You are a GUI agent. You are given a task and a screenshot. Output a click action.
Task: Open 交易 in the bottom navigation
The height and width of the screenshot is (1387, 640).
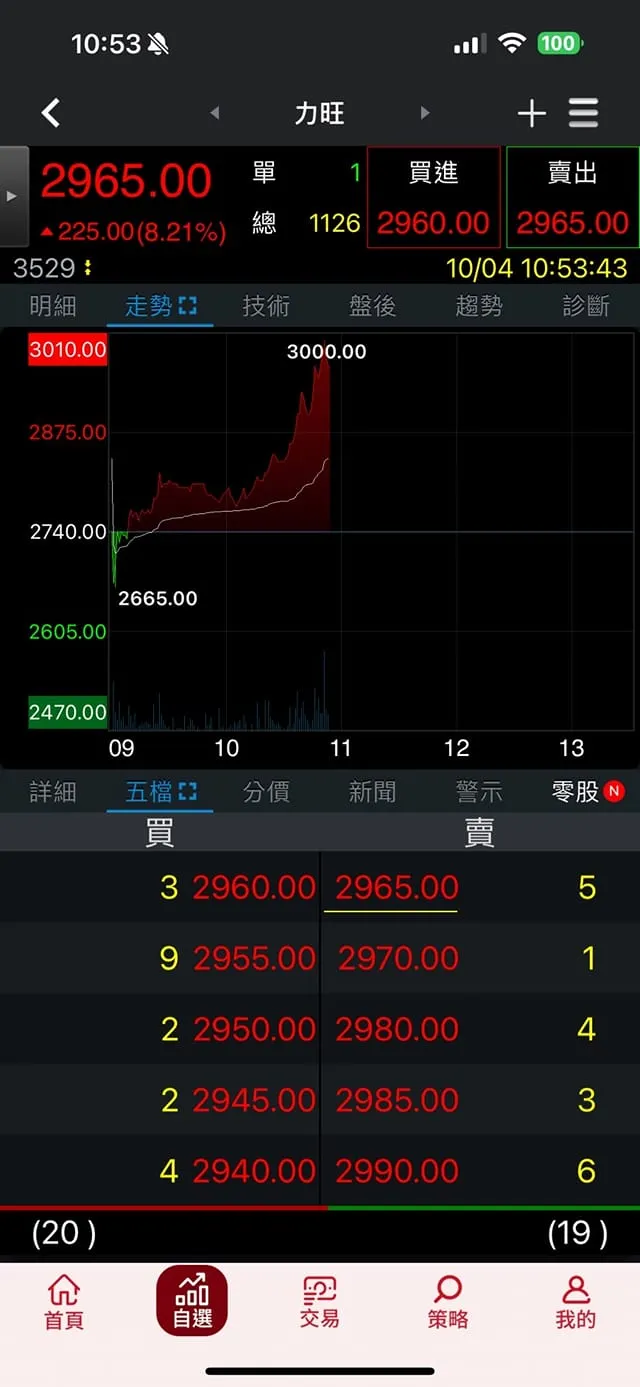[320, 1302]
